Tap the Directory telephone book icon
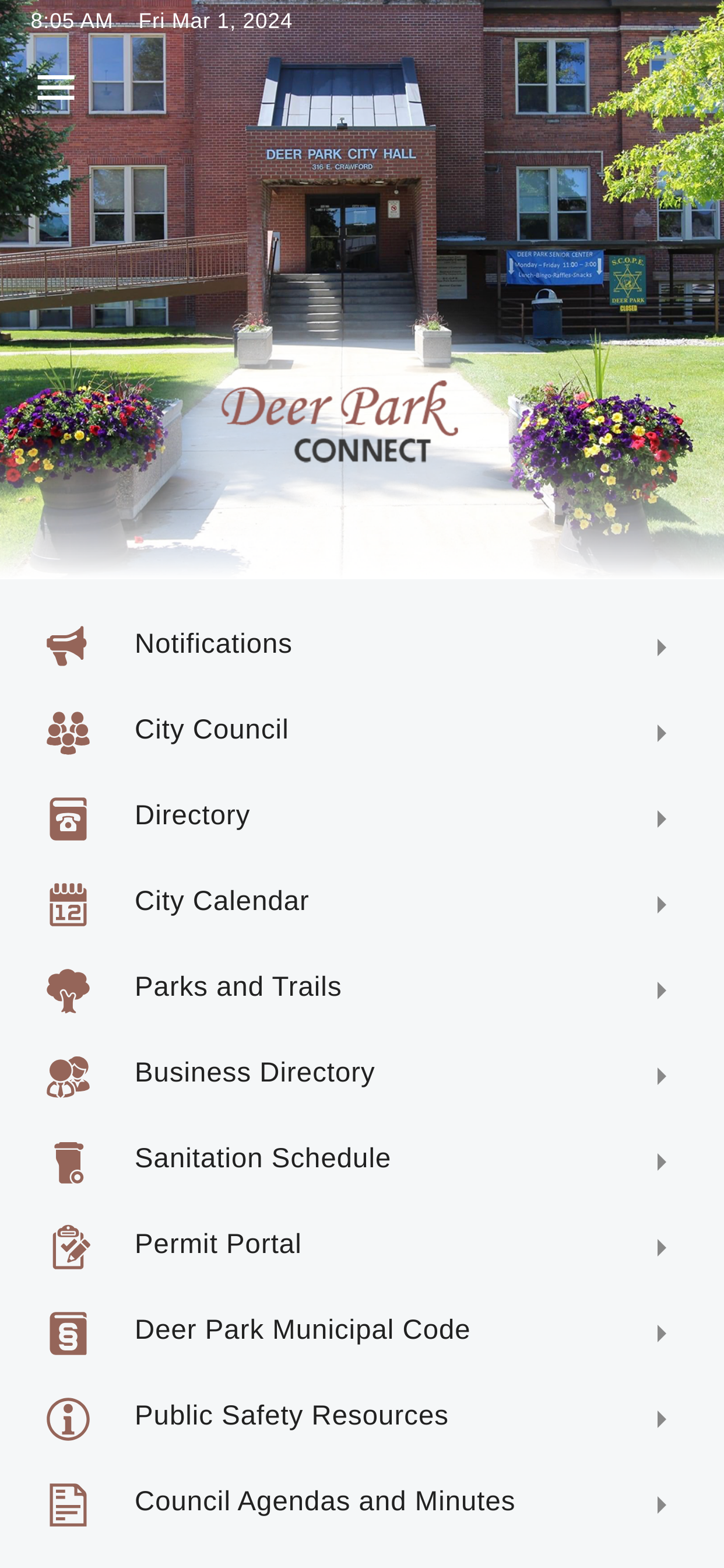Image resolution: width=724 pixels, height=1568 pixels. (67, 817)
